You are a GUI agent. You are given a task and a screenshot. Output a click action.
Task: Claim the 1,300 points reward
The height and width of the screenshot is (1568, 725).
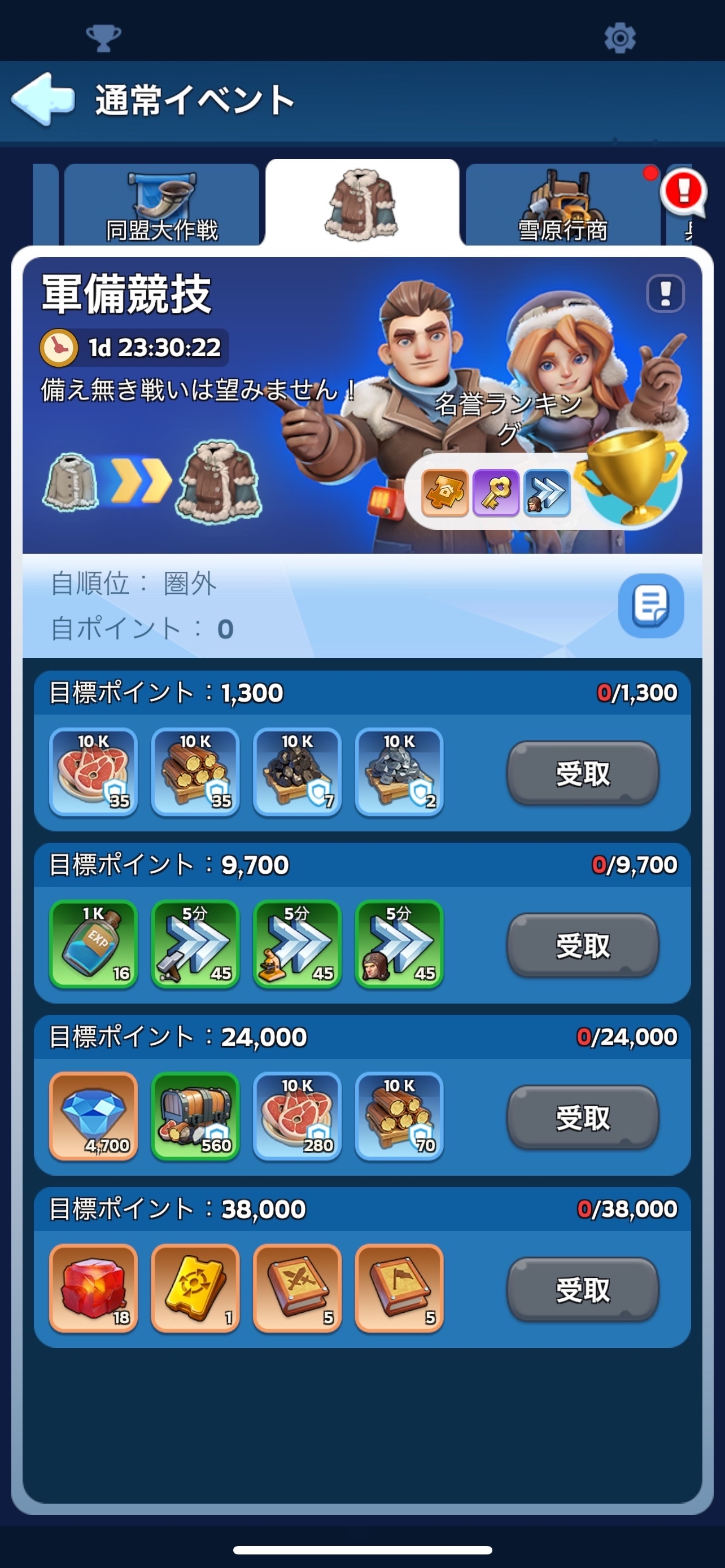point(583,773)
